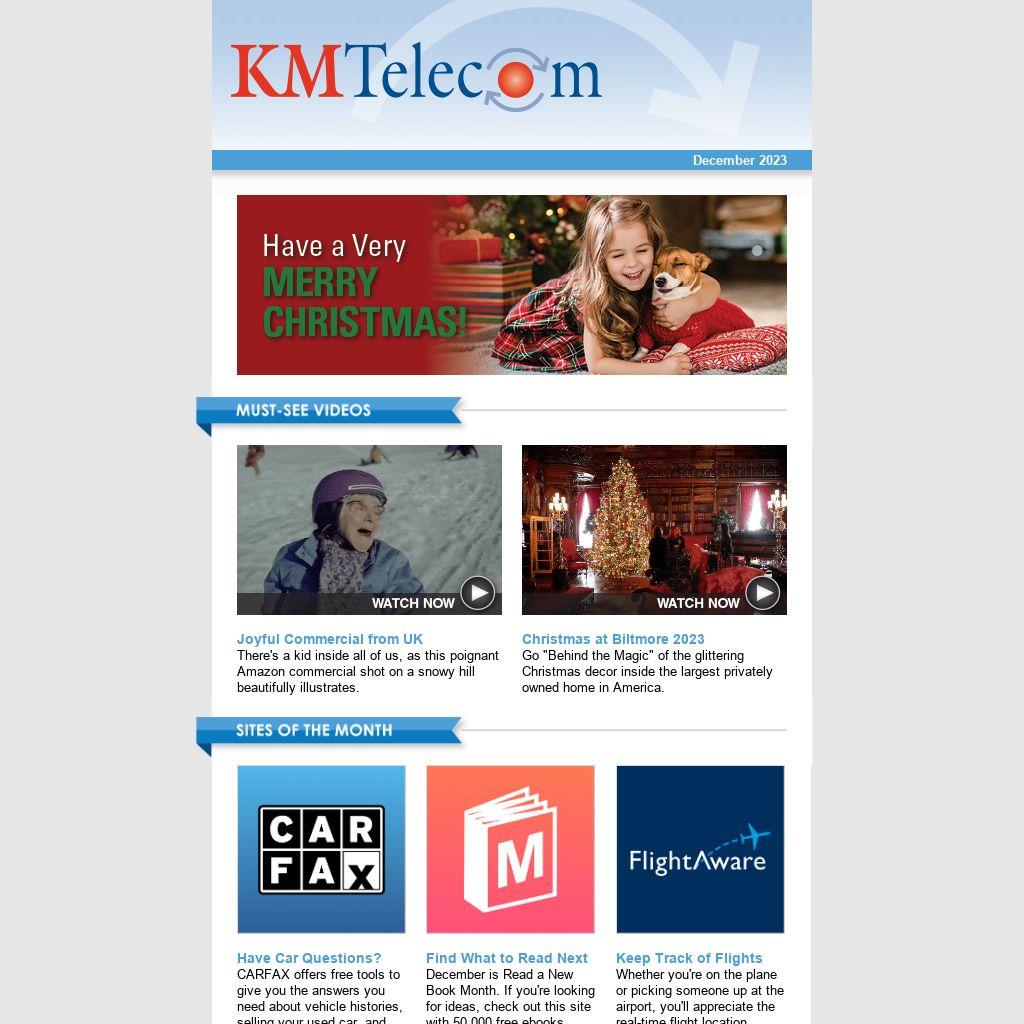Play the Christmas at Biltmore video
Viewport: 1024px width, 1024px height.
(x=762, y=593)
